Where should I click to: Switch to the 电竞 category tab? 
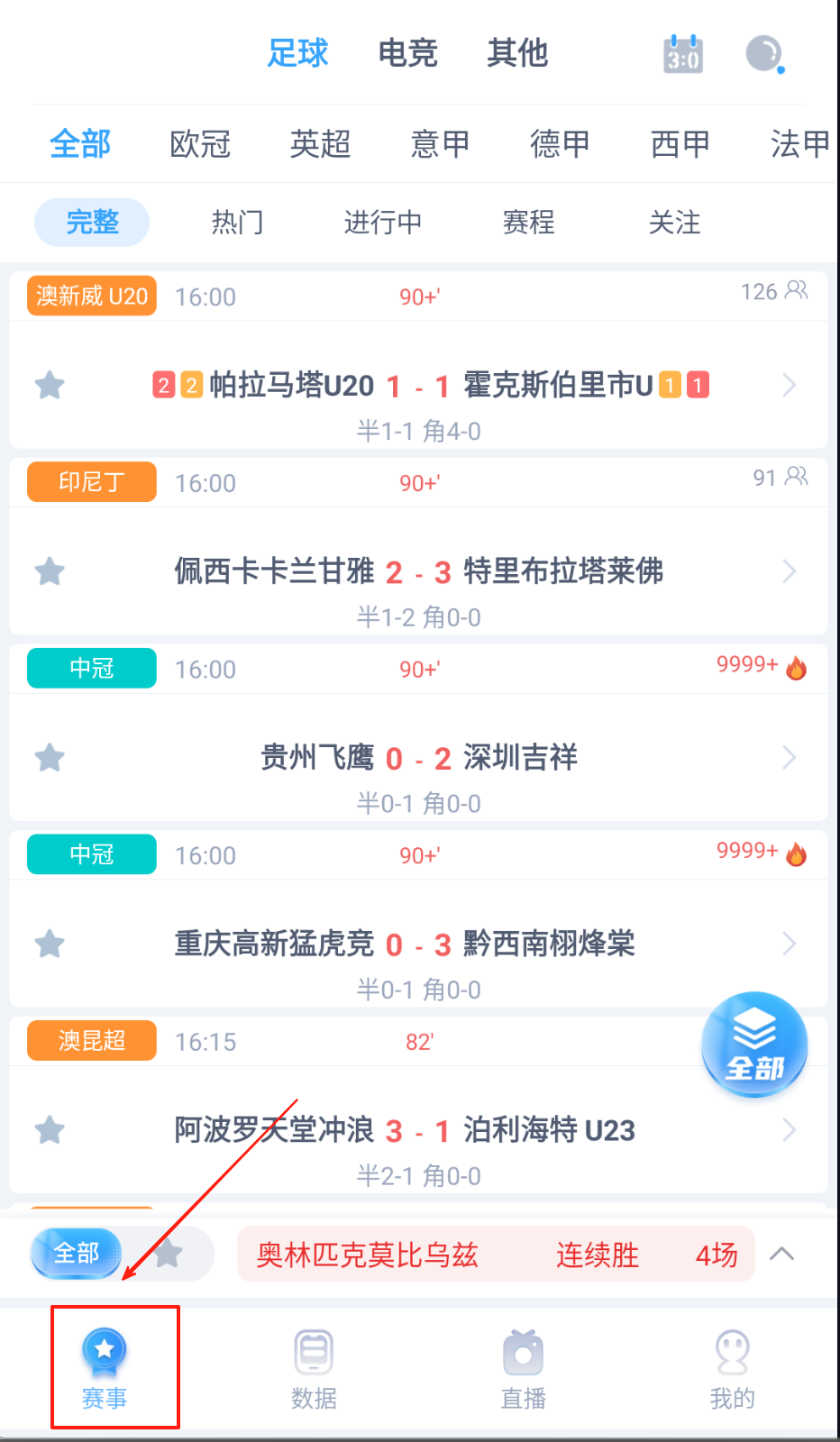click(407, 53)
